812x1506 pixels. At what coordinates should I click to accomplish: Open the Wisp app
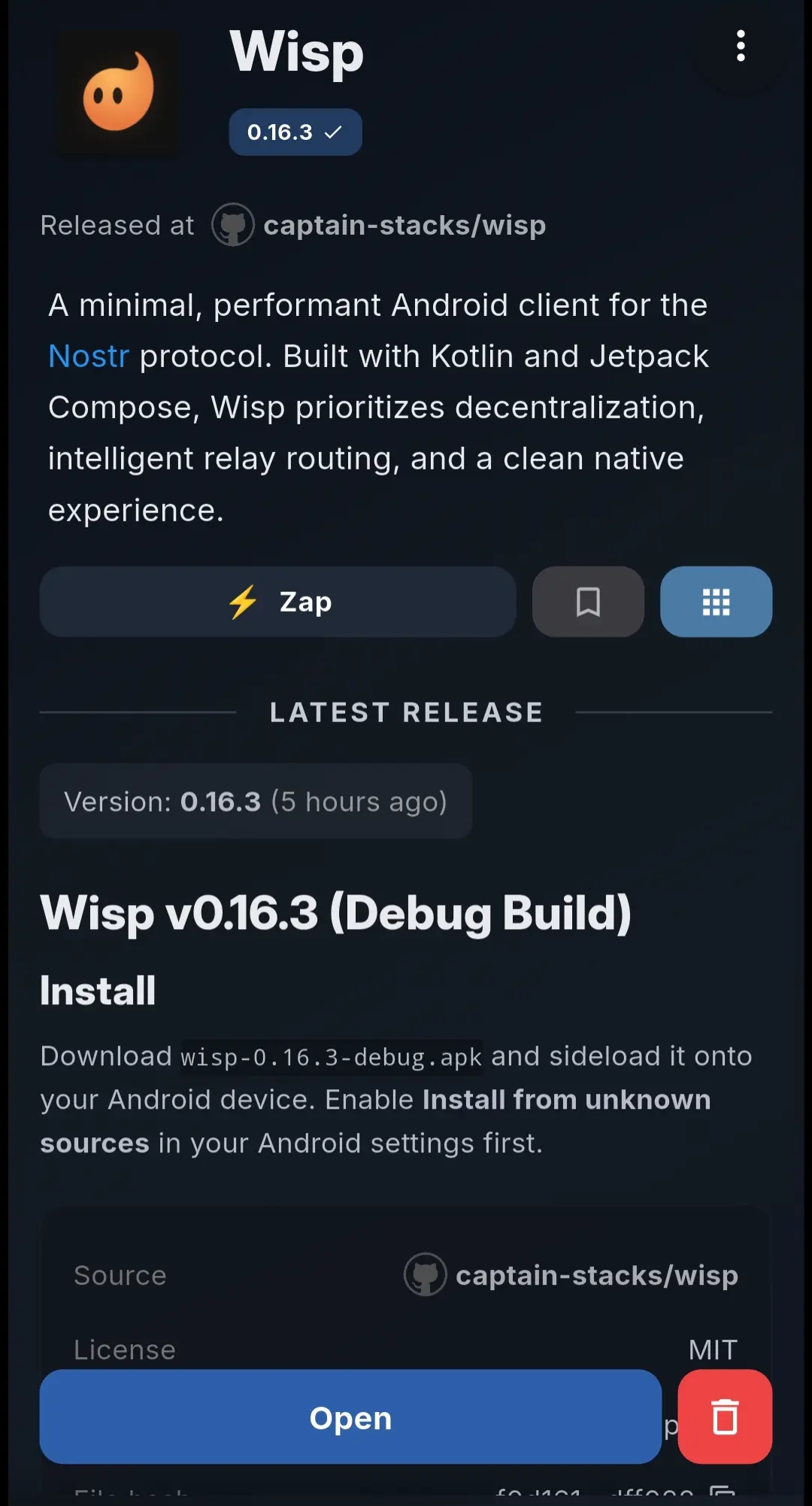pos(350,1417)
